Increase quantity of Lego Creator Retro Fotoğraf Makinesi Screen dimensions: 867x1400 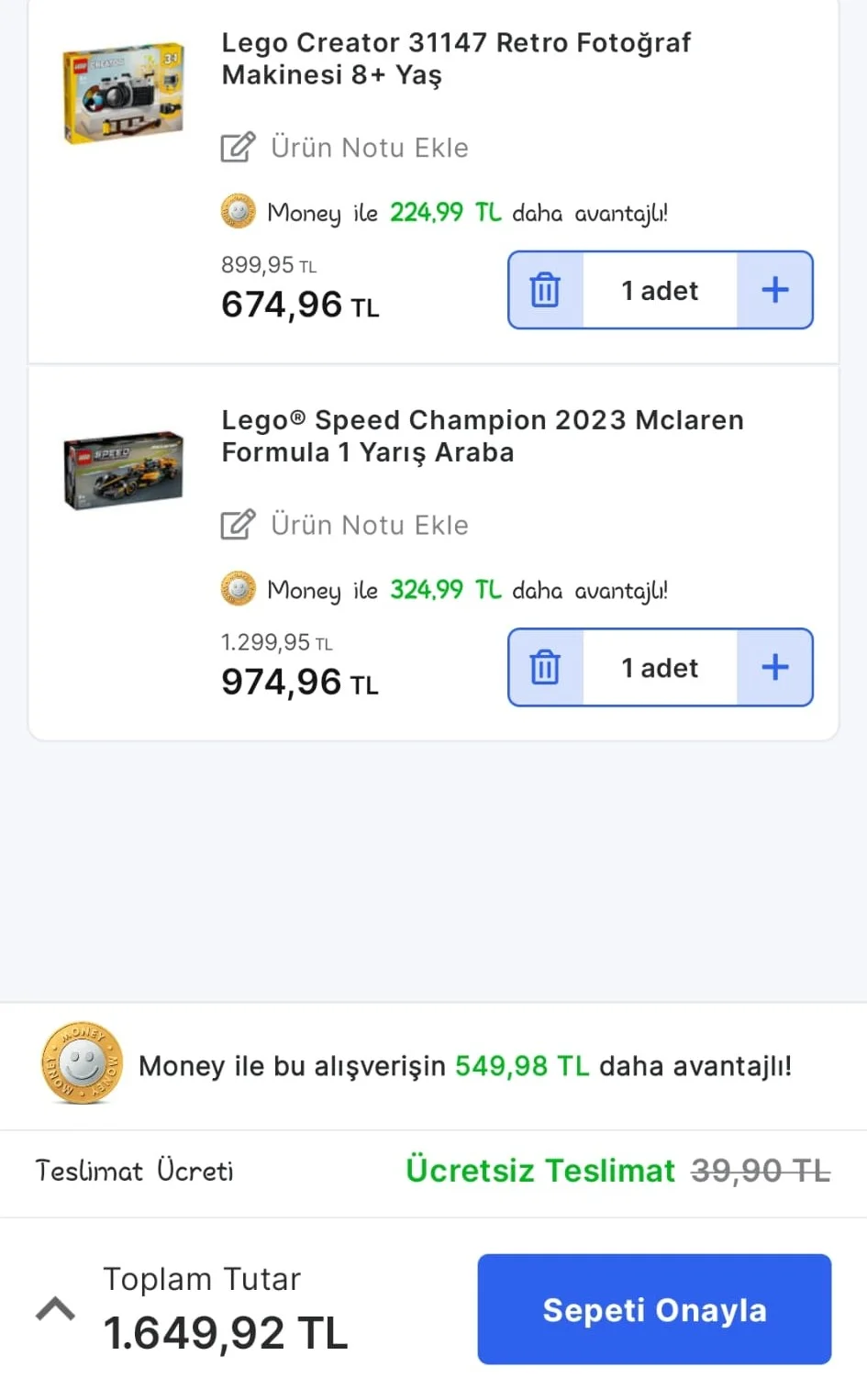click(x=774, y=290)
